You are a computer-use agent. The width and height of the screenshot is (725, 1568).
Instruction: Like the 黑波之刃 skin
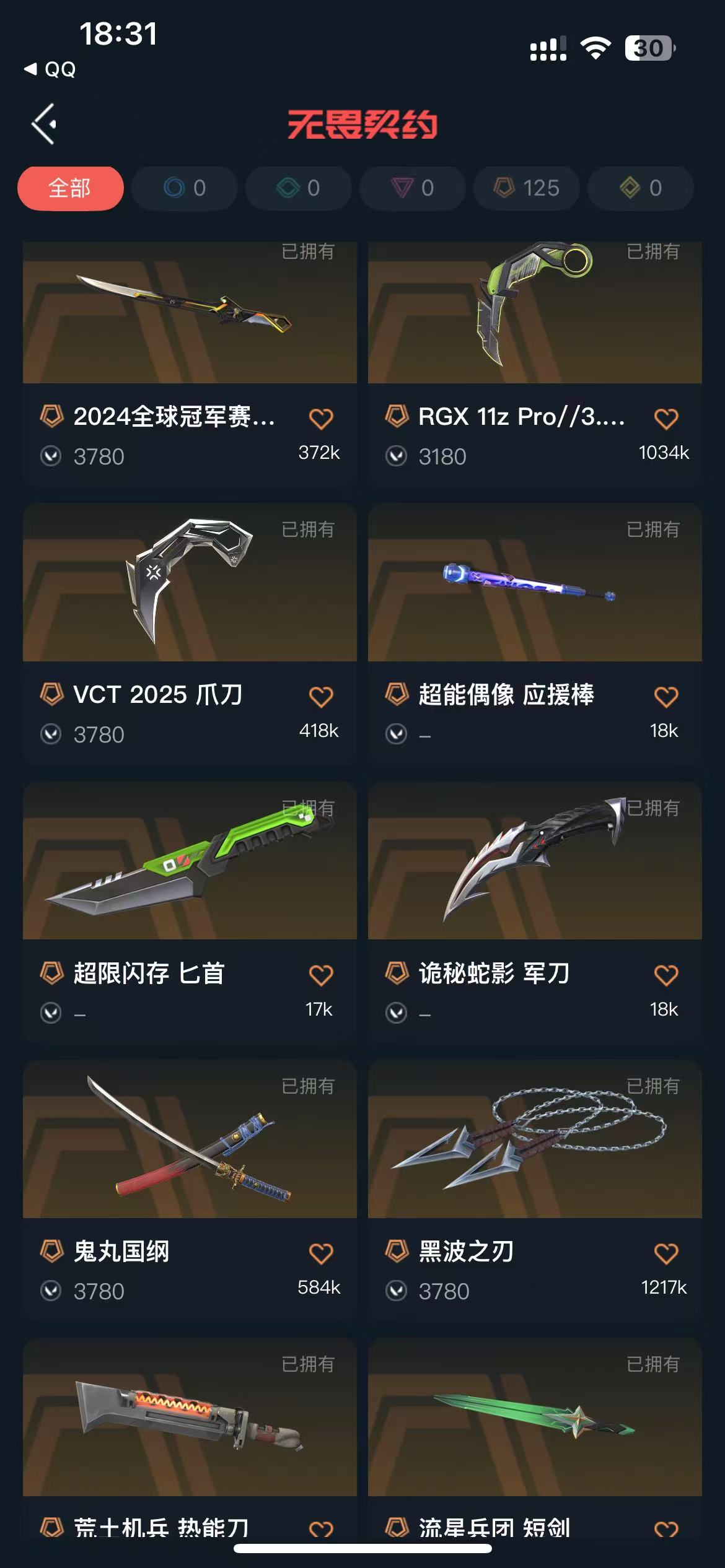click(x=666, y=1253)
